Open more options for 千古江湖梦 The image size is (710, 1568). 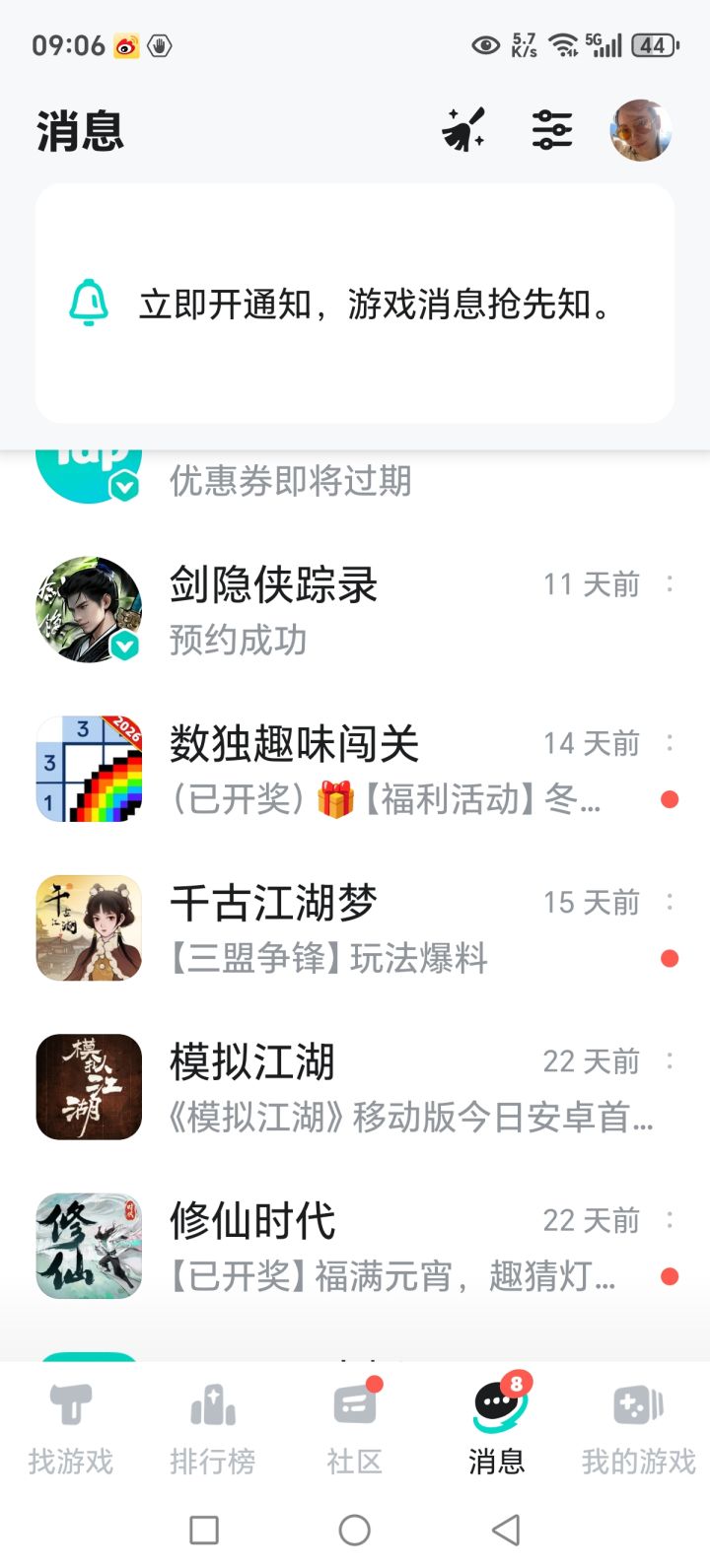(x=671, y=902)
